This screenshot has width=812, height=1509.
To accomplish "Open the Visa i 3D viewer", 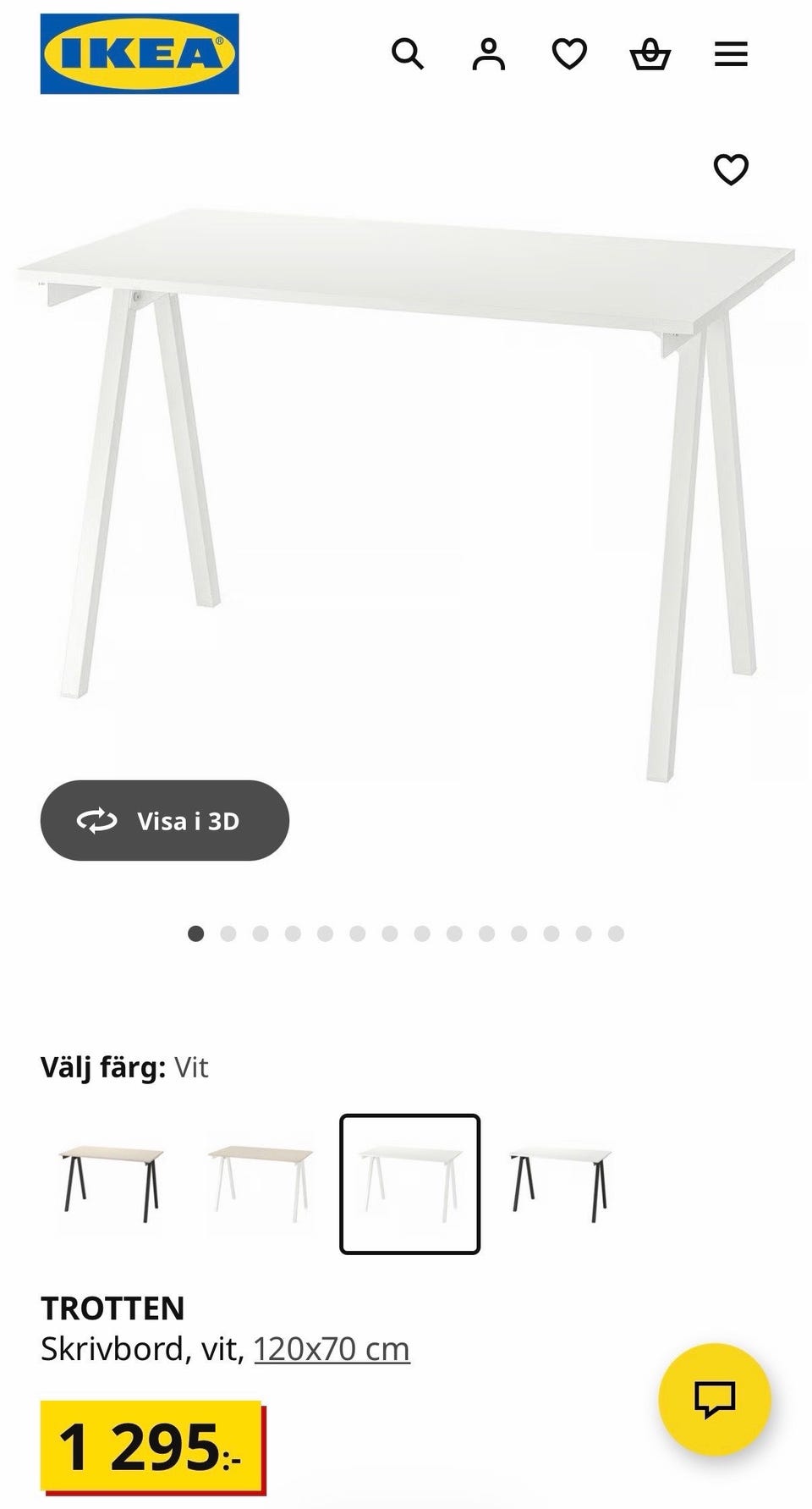I will (165, 820).
